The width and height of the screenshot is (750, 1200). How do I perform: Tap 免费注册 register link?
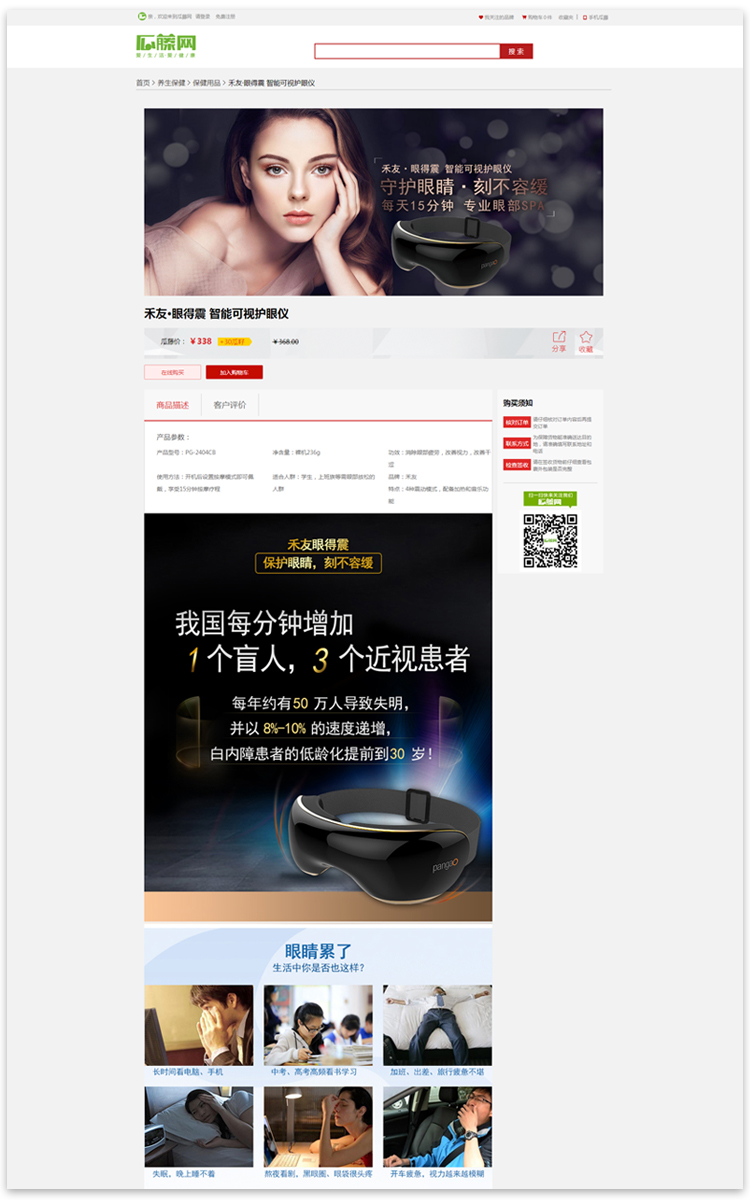pos(225,17)
